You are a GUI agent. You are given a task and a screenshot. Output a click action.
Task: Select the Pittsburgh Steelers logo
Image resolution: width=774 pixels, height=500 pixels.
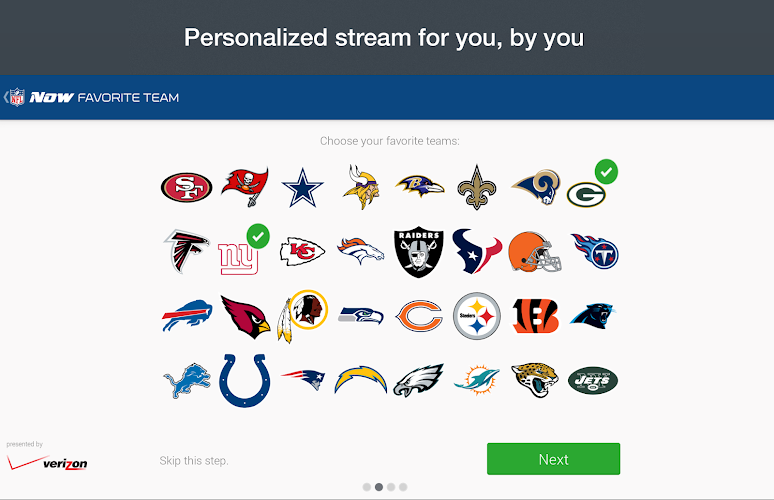coord(476,317)
